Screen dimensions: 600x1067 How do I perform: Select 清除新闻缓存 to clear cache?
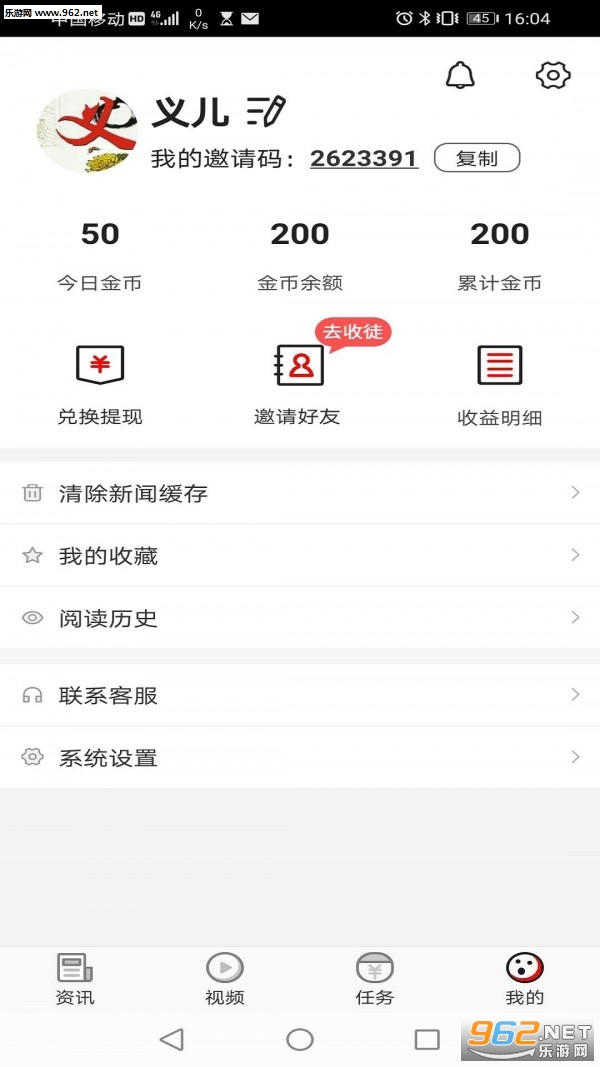[300, 493]
